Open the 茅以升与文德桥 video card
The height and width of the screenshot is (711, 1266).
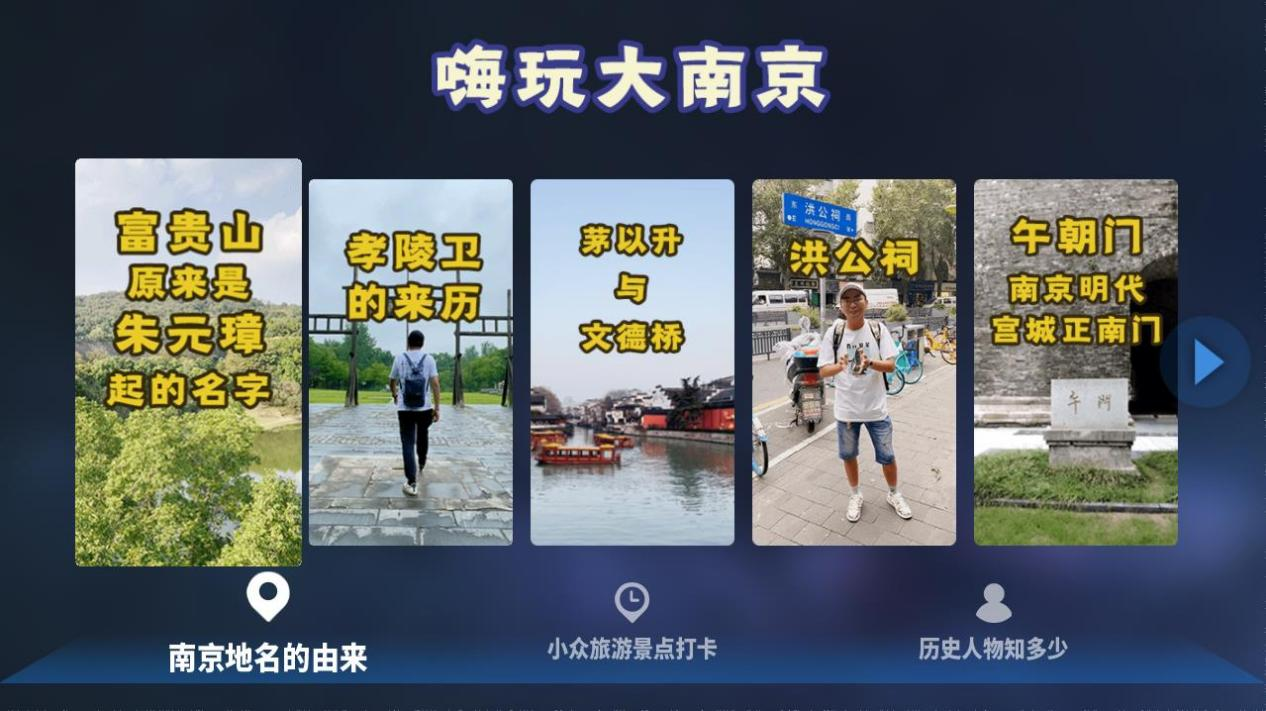point(632,362)
